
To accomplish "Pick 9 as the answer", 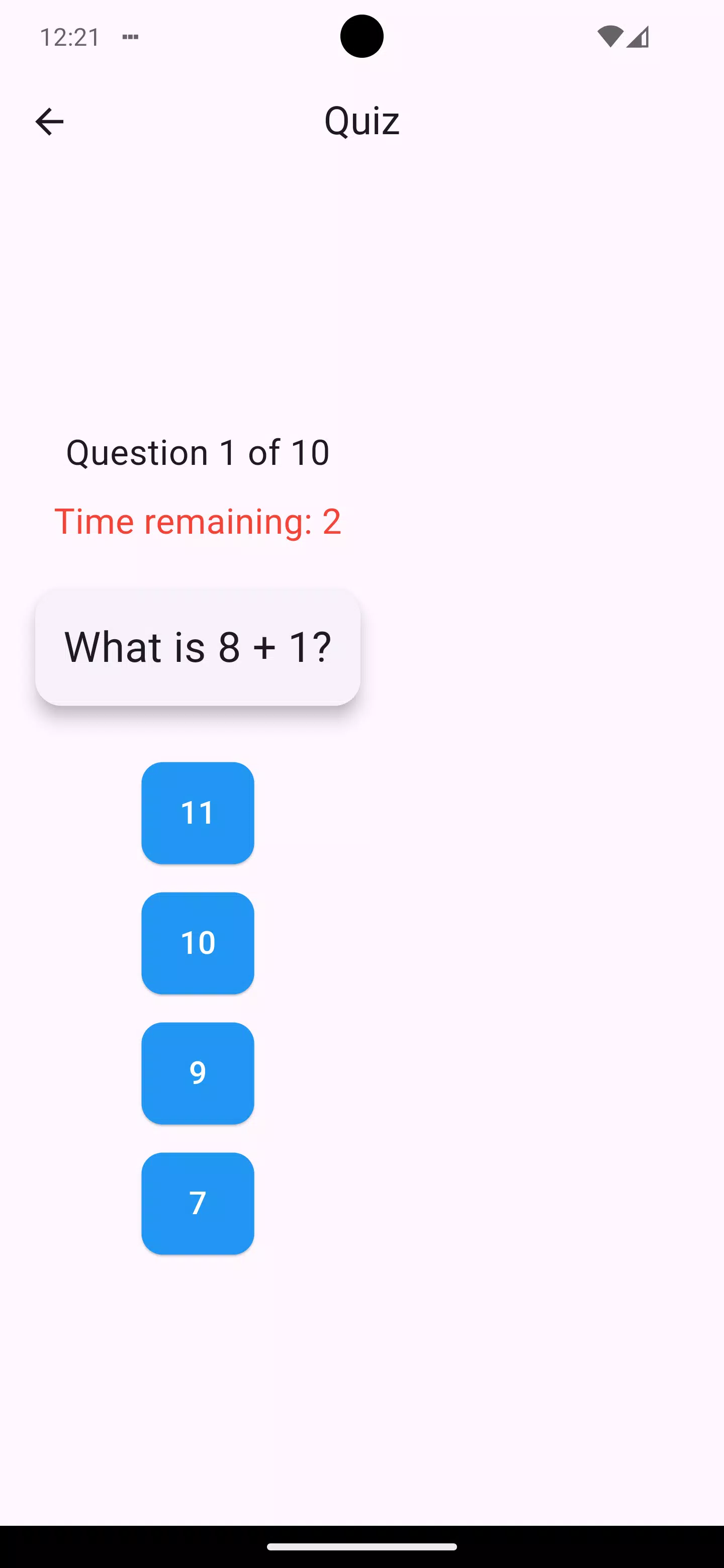I will [x=197, y=1072].
